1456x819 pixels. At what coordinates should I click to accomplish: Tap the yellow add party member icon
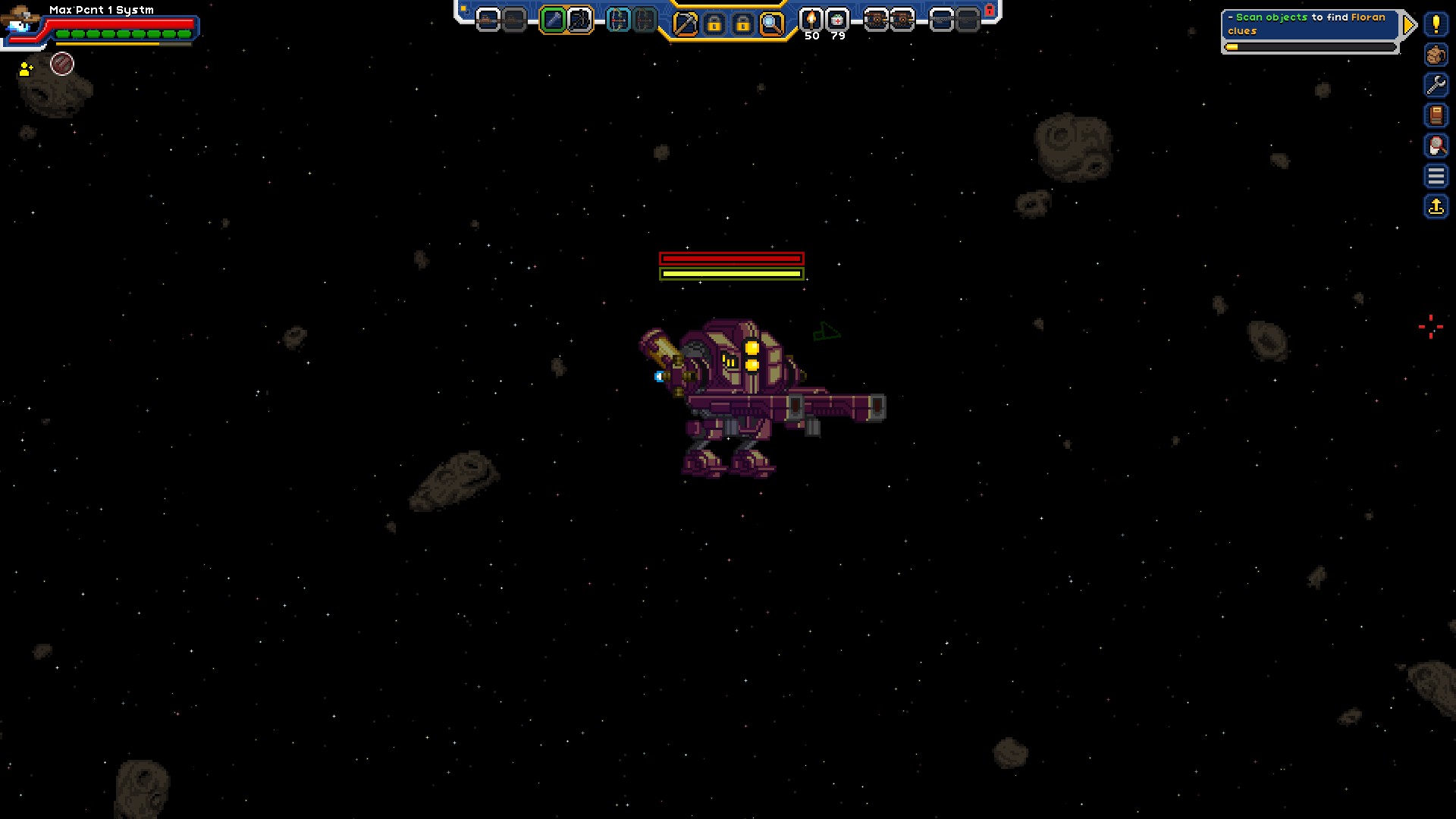point(26,69)
